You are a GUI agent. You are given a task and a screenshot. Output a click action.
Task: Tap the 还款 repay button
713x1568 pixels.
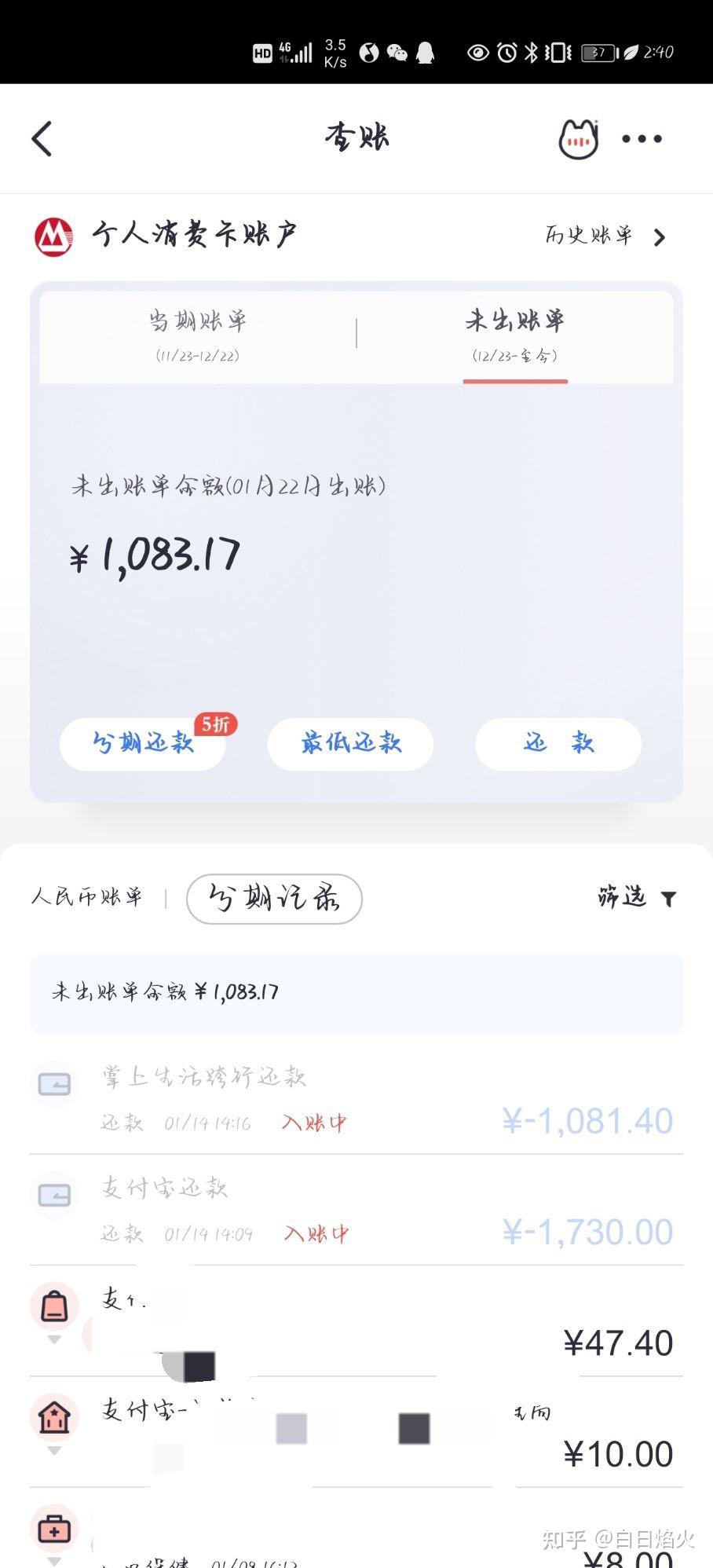tap(558, 743)
